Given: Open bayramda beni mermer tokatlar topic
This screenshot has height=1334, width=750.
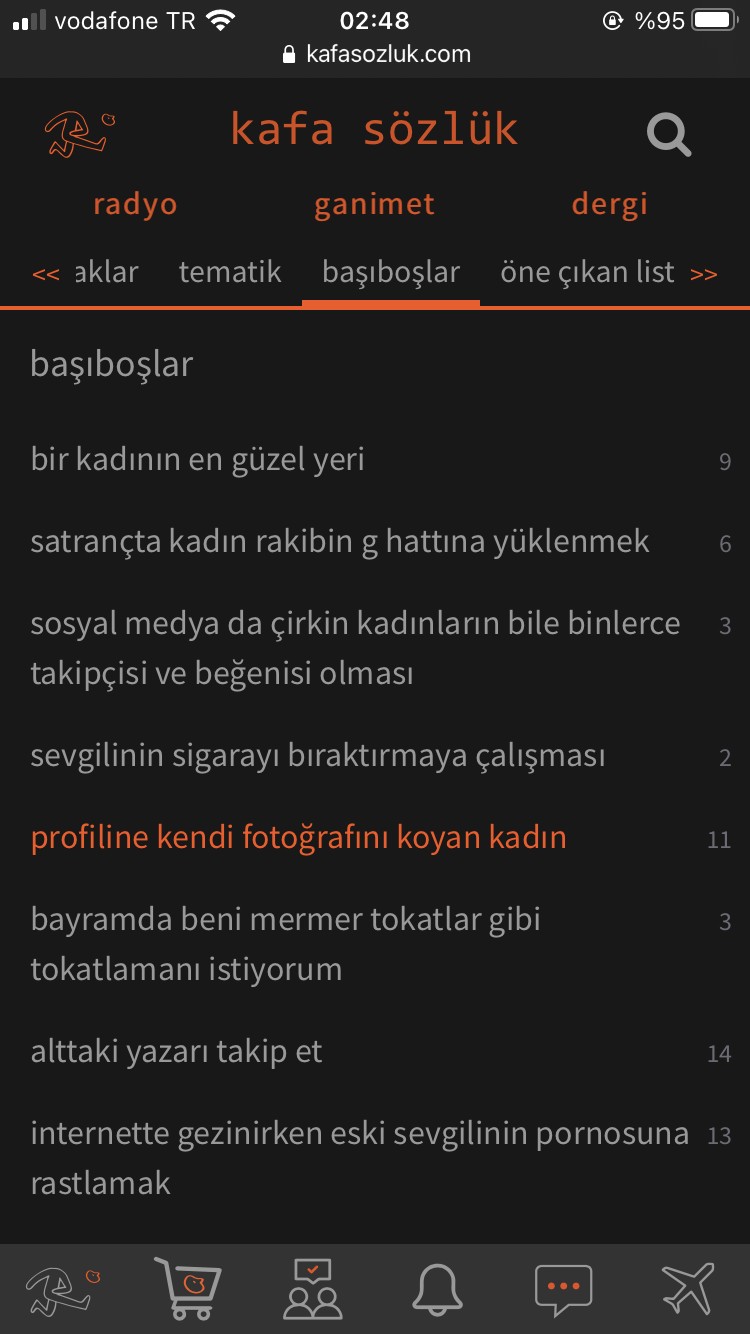Looking at the screenshot, I should coord(286,944).
